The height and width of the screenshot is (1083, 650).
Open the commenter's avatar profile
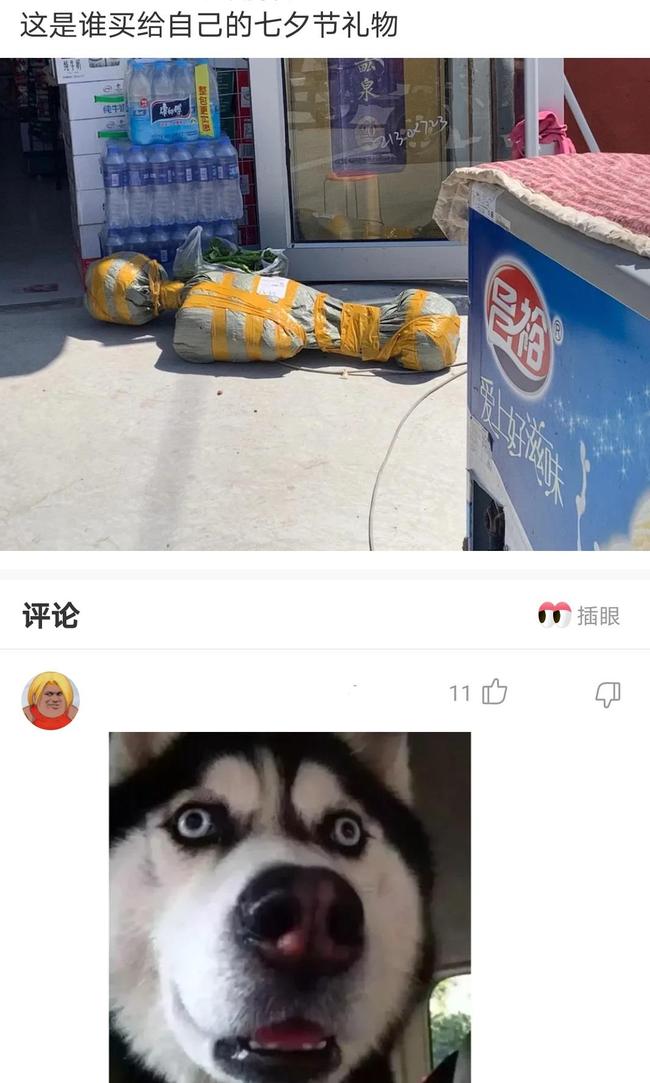pos(50,700)
